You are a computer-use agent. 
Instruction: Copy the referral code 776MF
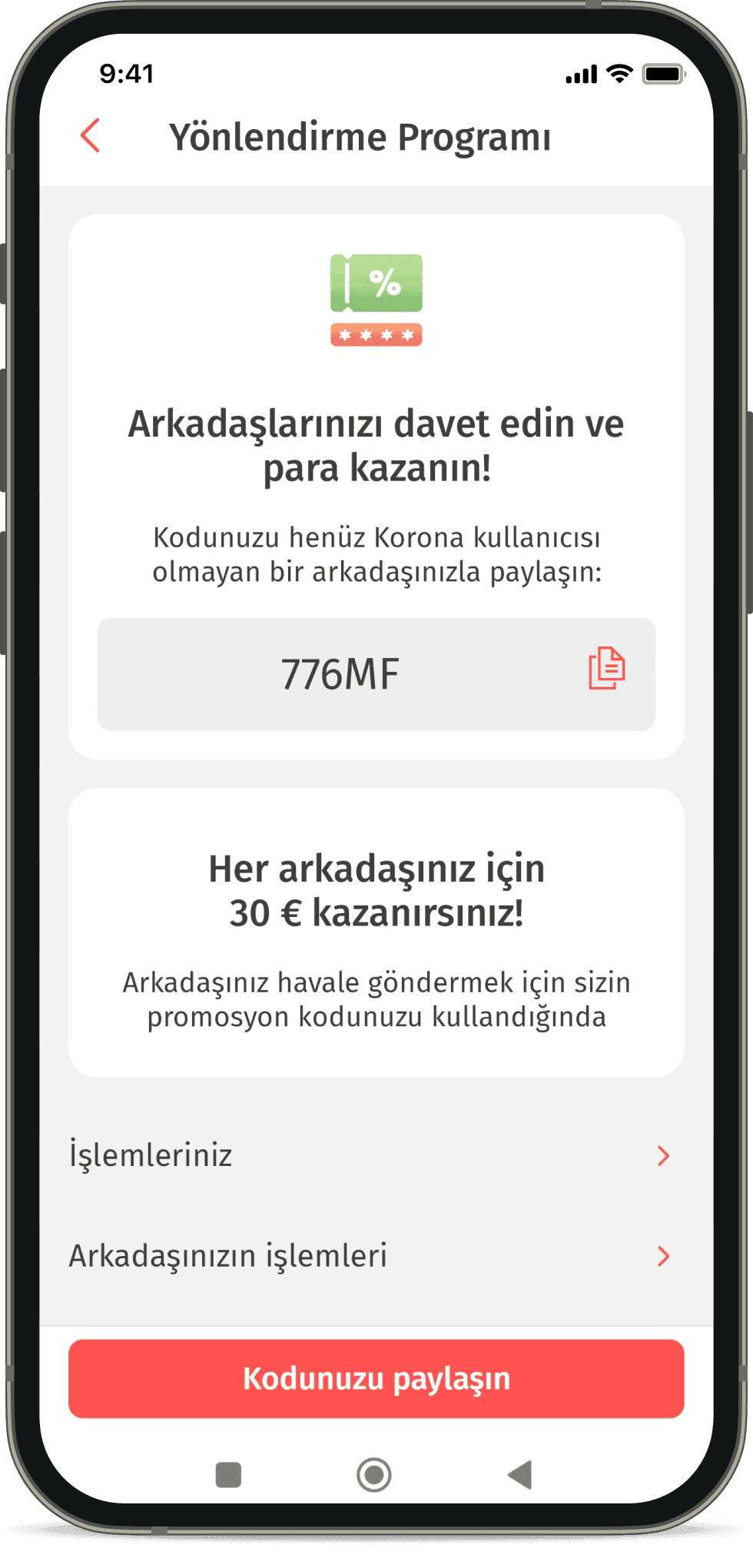(606, 668)
